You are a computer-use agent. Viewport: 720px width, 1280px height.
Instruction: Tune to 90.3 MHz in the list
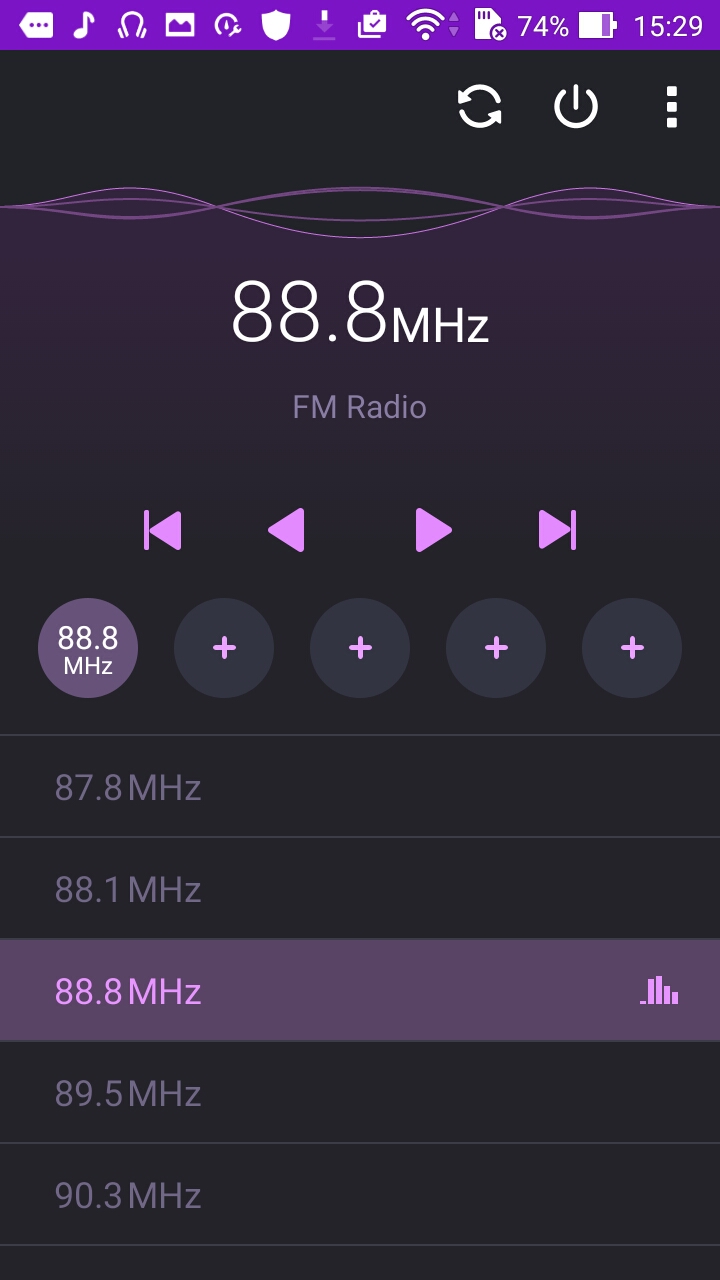click(x=360, y=1195)
